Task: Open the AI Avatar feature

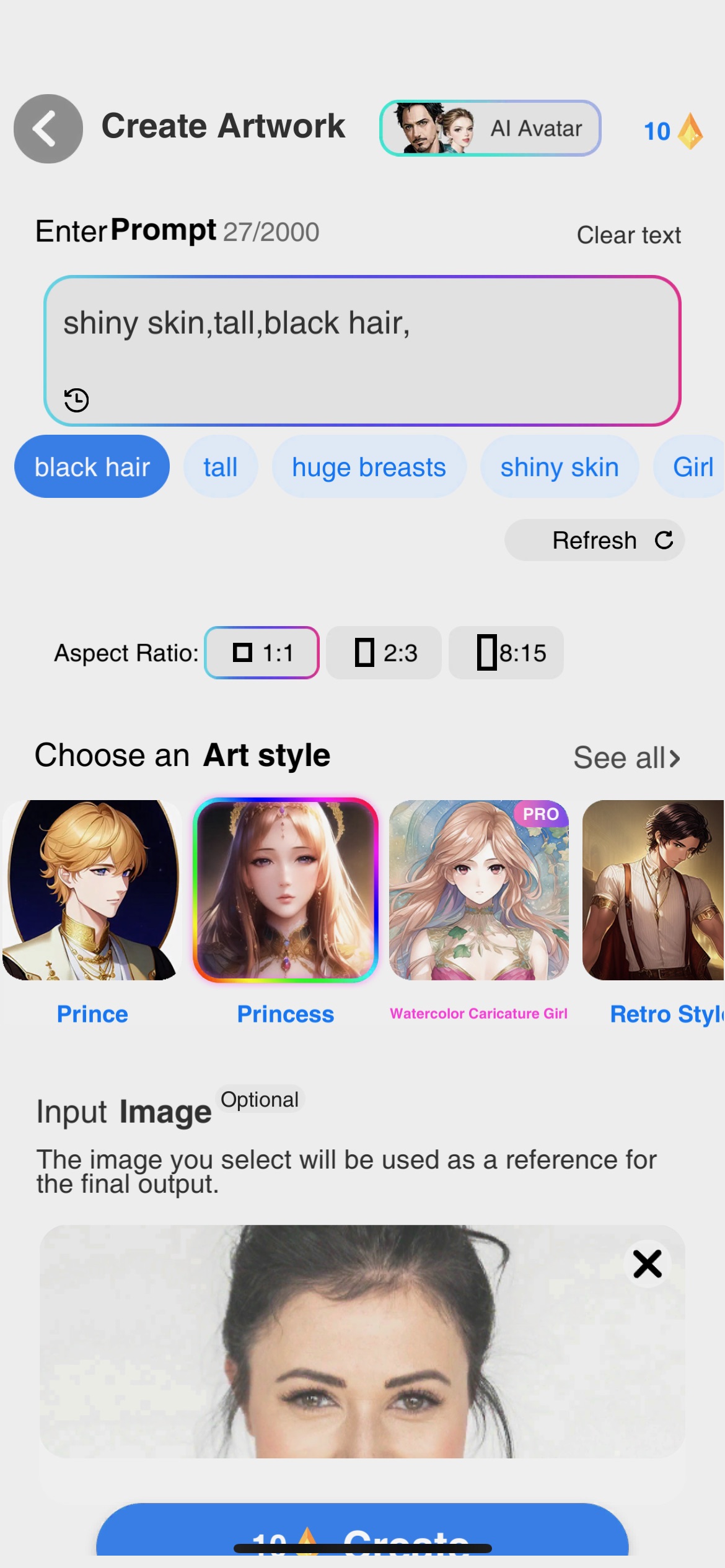Action: (x=490, y=128)
